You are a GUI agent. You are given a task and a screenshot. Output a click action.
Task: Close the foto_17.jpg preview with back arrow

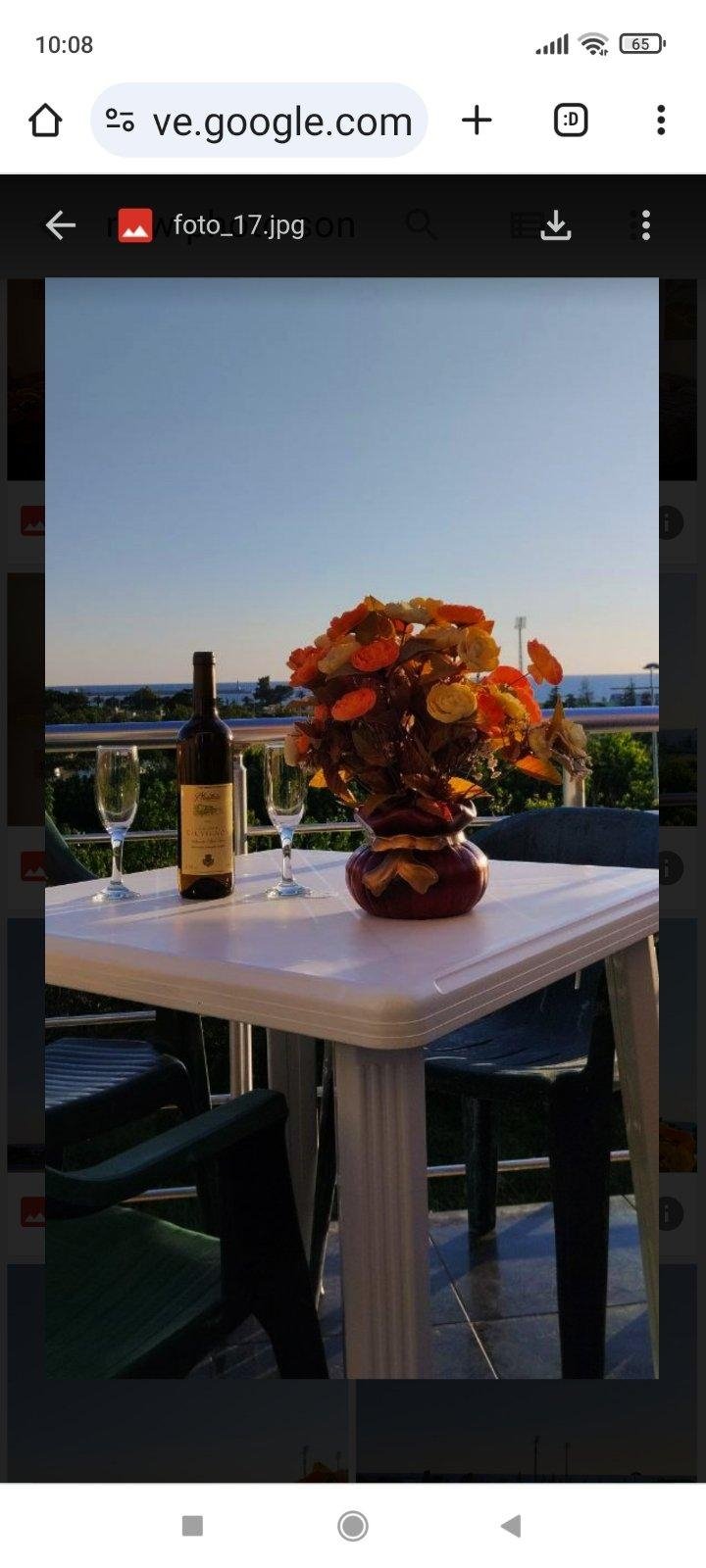click(61, 225)
